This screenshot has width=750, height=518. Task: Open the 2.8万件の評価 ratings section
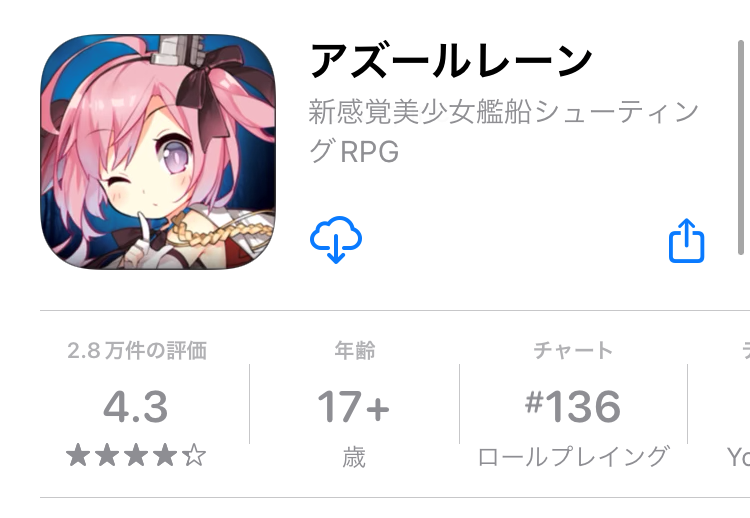tap(136, 406)
